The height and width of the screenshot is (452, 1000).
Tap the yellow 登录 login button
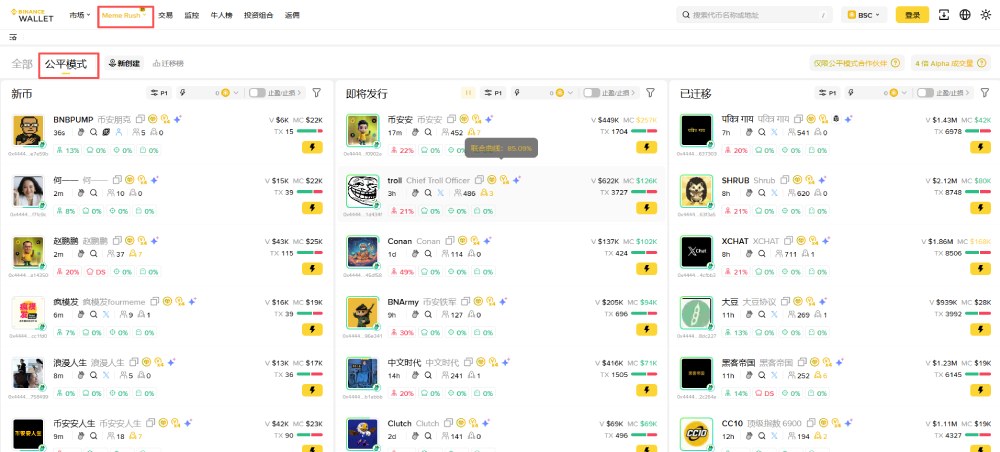911,15
